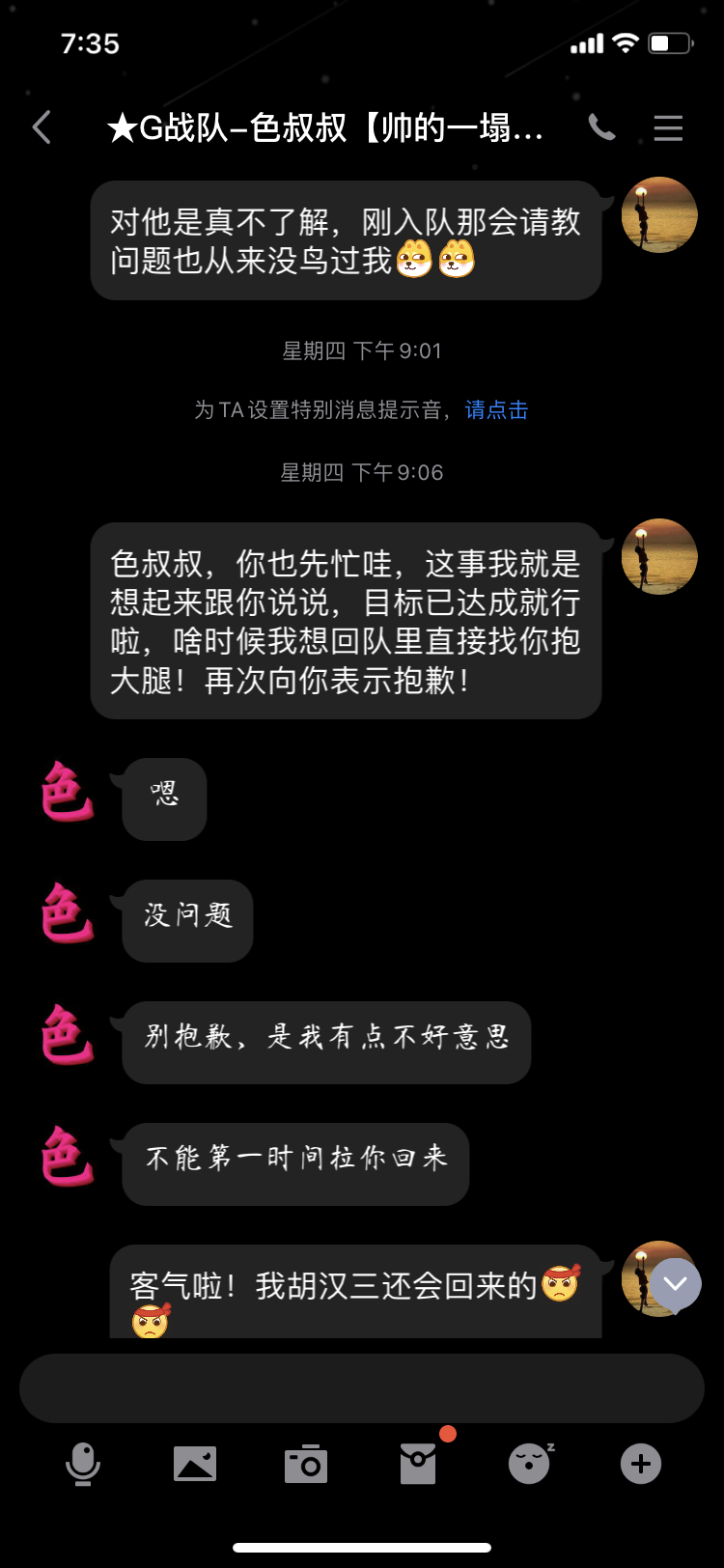View 色叔叔's profile from the 嗯 message avatar
The height and width of the screenshot is (1568, 724).
(68, 793)
